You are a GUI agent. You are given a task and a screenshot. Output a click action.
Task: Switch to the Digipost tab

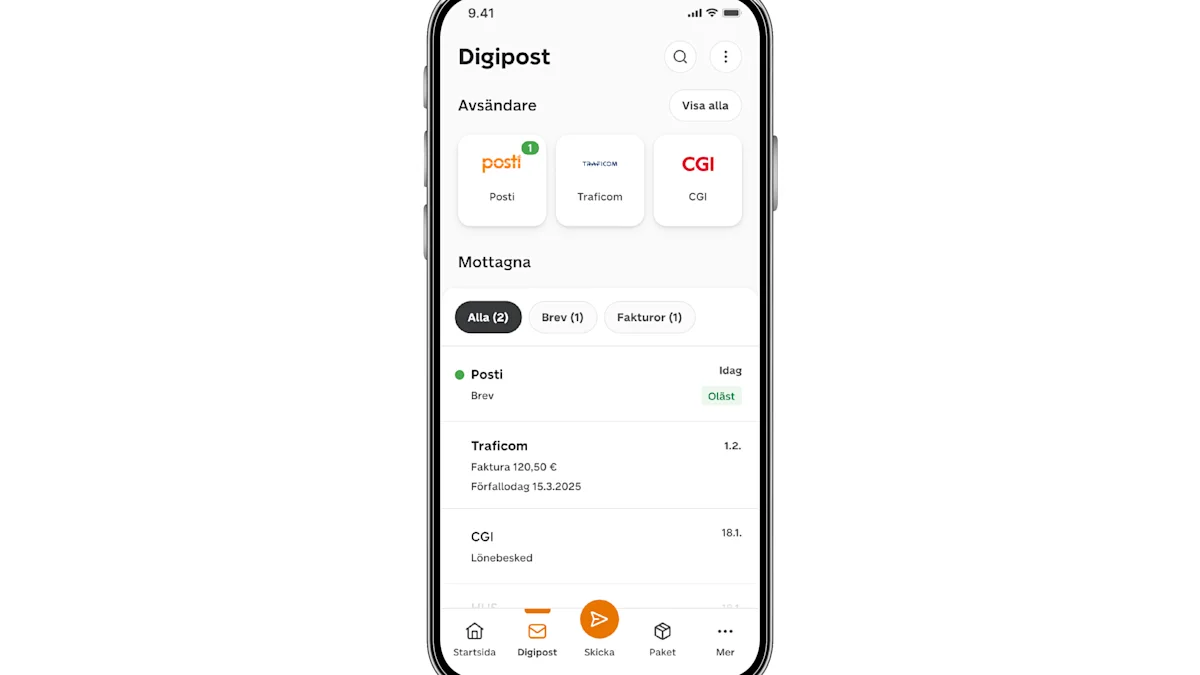pos(537,639)
